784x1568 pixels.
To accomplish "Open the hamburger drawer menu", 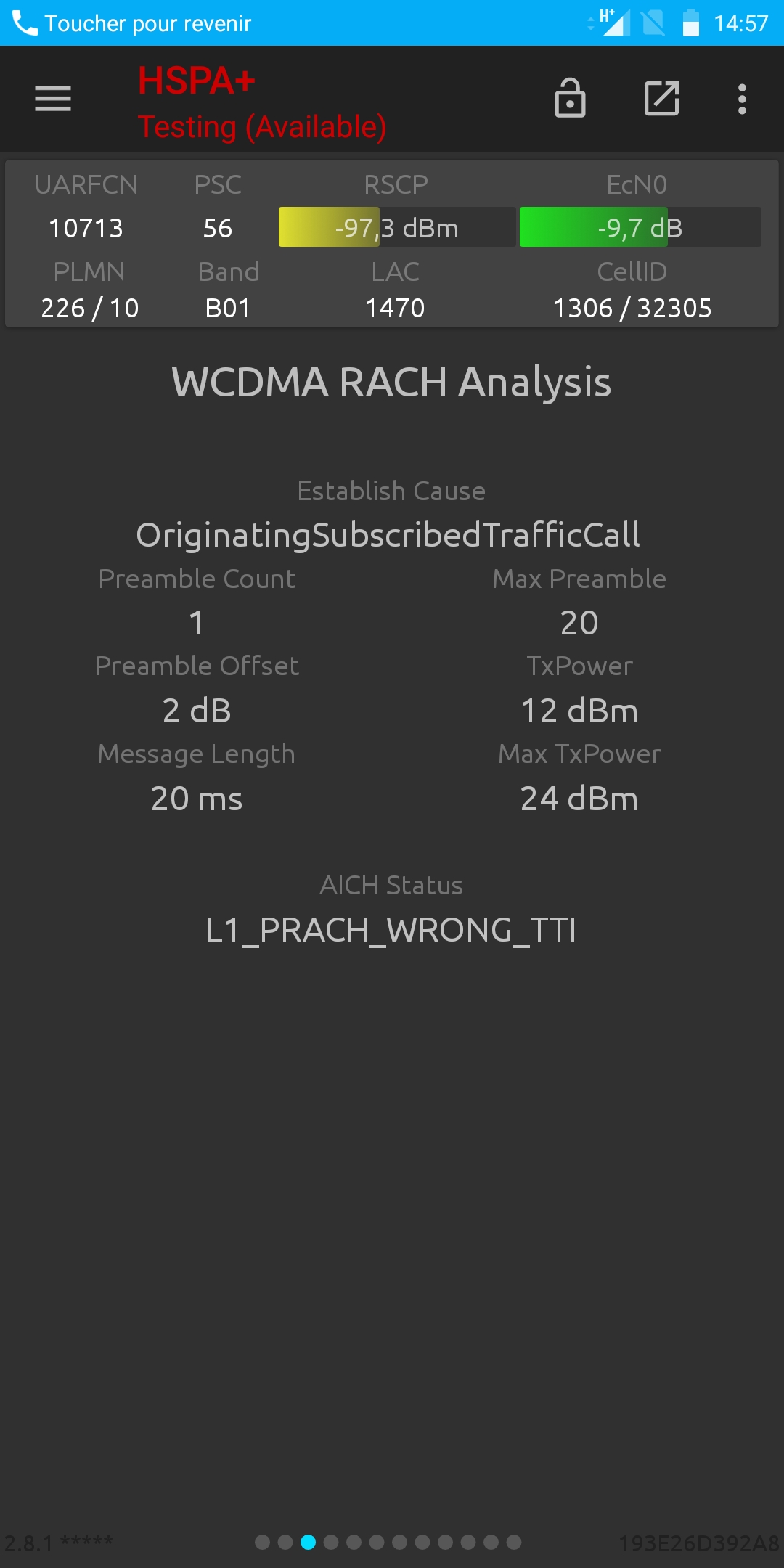I will click(53, 99).
